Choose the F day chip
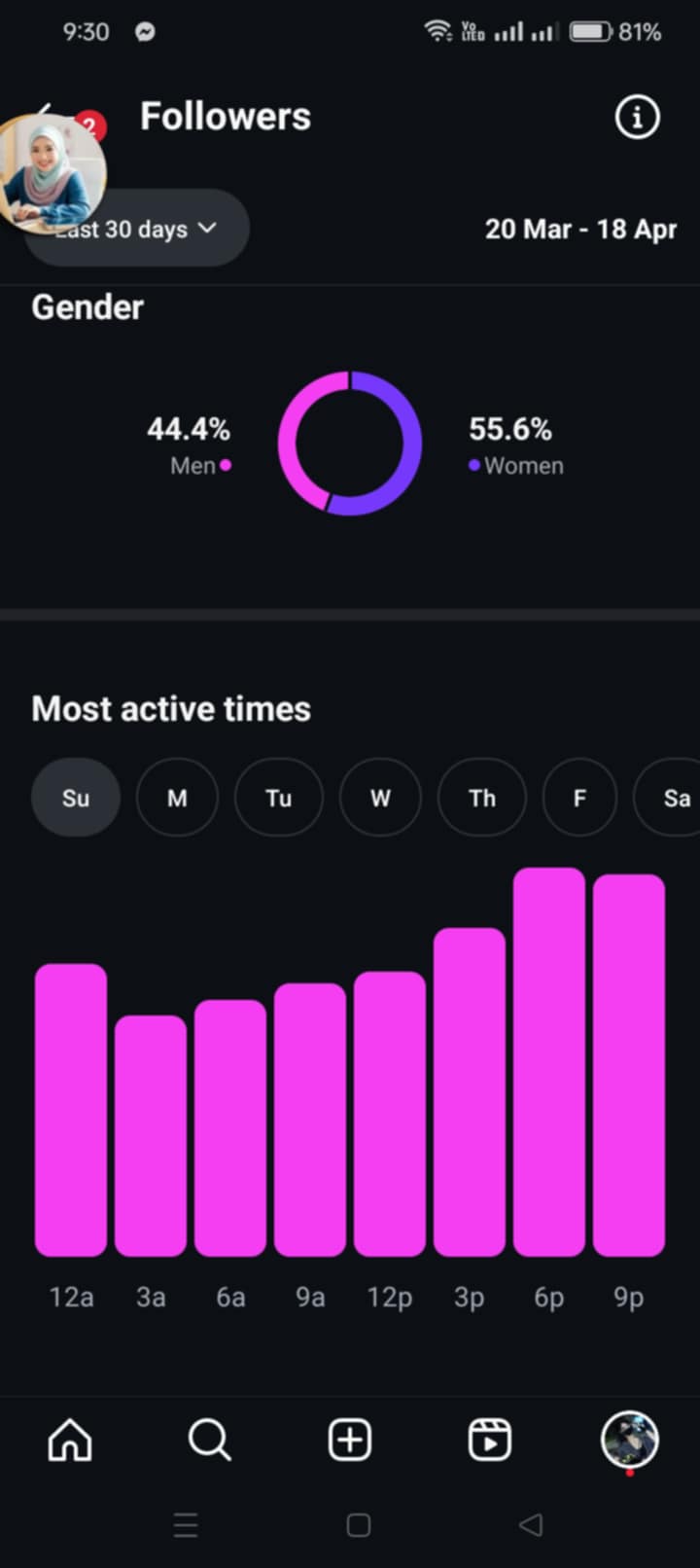Screen dimensions: 700x1568 (579, 798)
